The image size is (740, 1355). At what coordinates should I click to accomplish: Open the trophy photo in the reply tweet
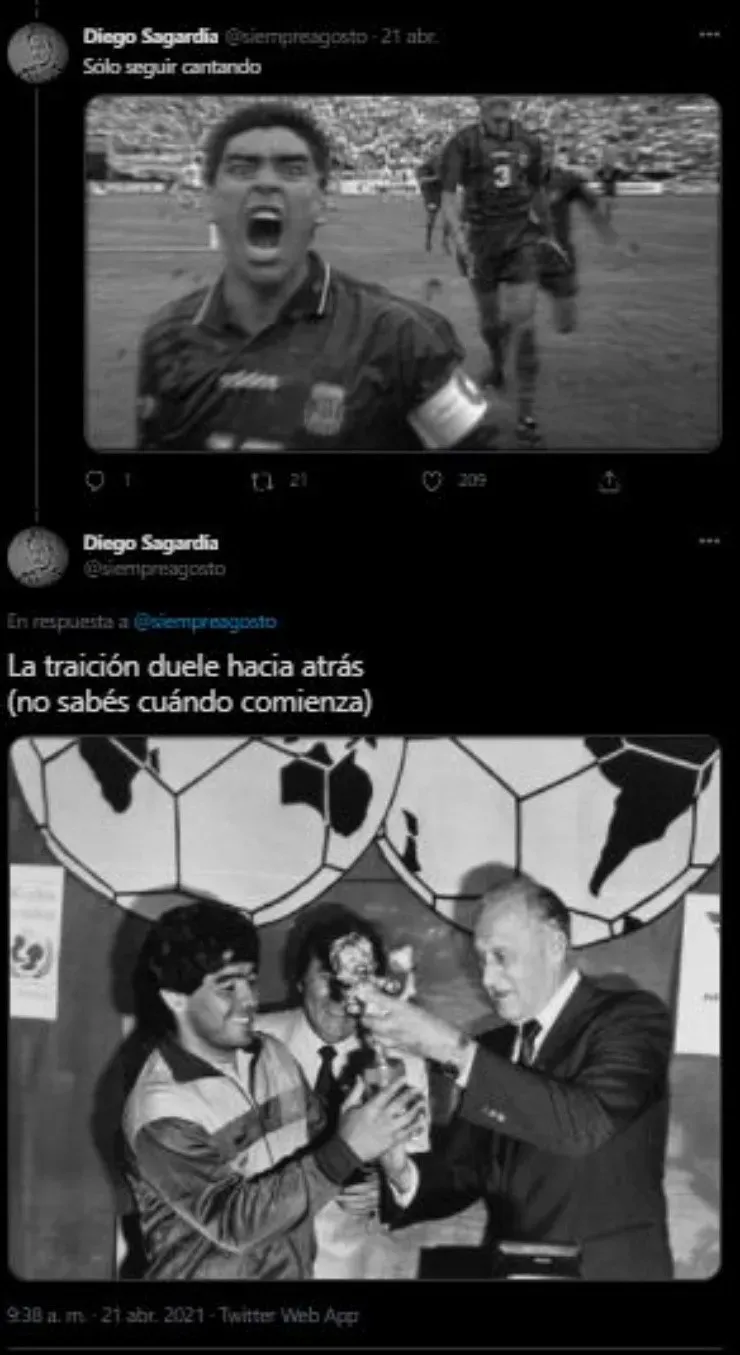(x=364, y=1007)
